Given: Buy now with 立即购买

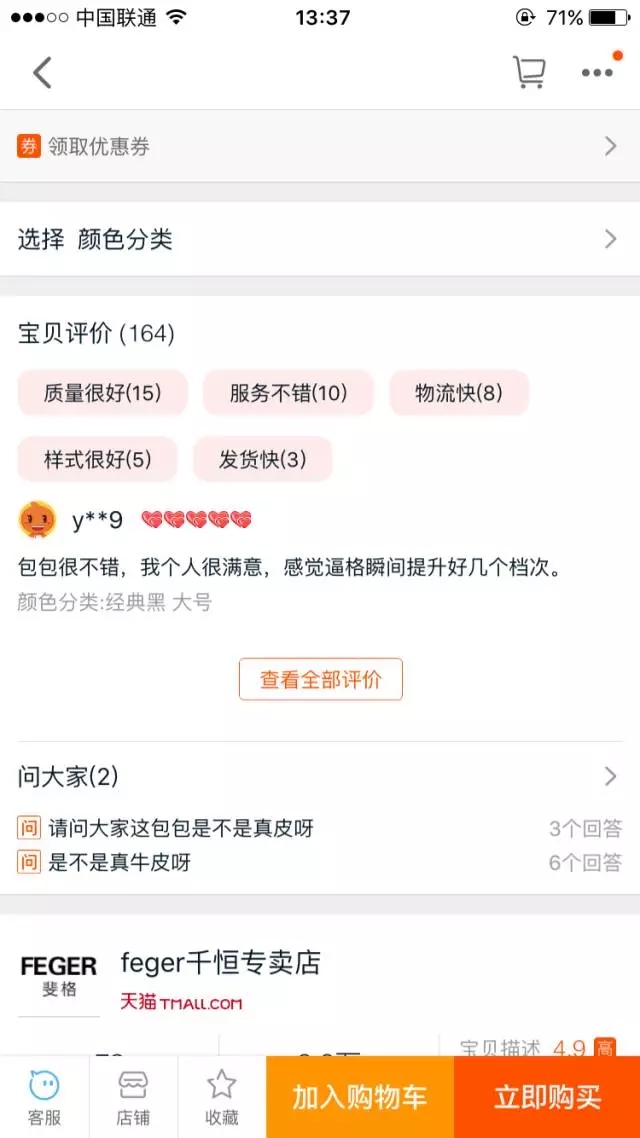Looking at the screenshot, I should coord(547,1097).
